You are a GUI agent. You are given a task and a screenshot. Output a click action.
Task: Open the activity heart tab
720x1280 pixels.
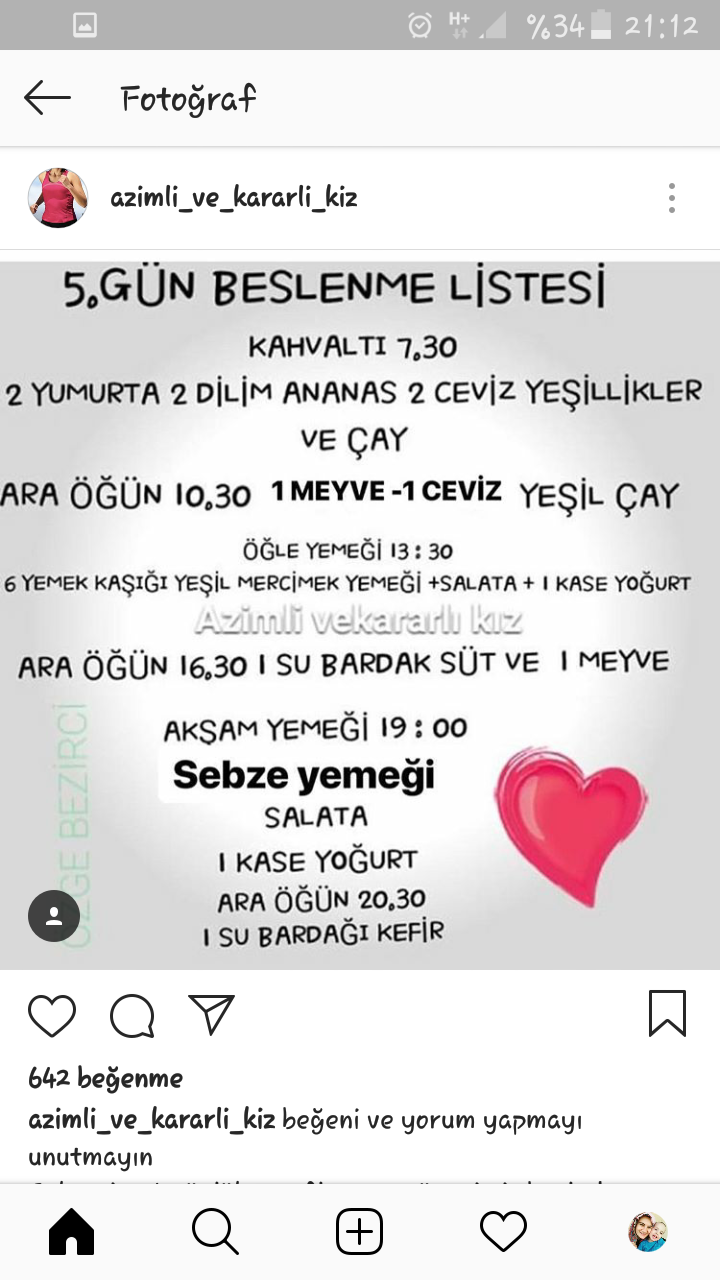[x=503, y=1232]
